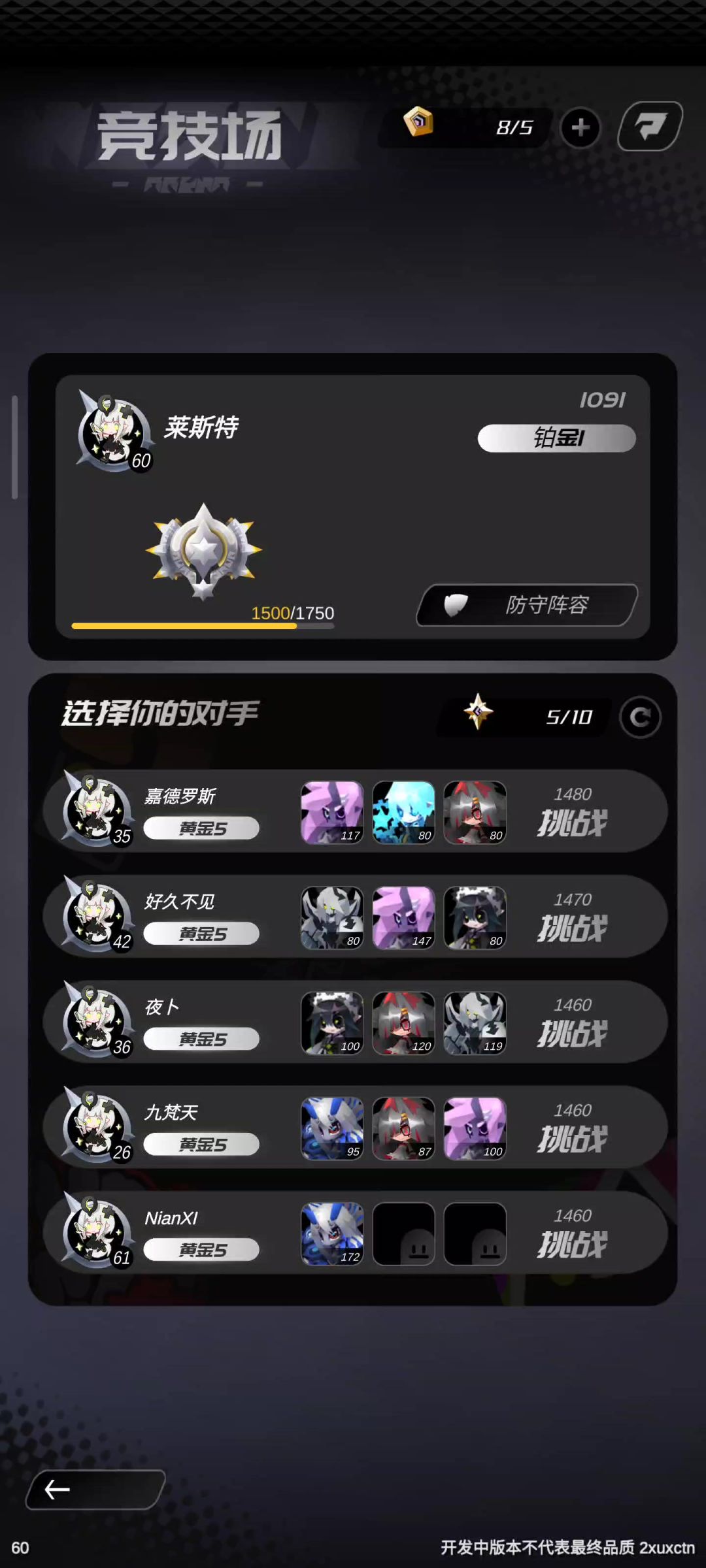The width and height of the screenshot is (706, 1568).
Task: Challenge opponent 九梵天
Action: coord(573,1139)
